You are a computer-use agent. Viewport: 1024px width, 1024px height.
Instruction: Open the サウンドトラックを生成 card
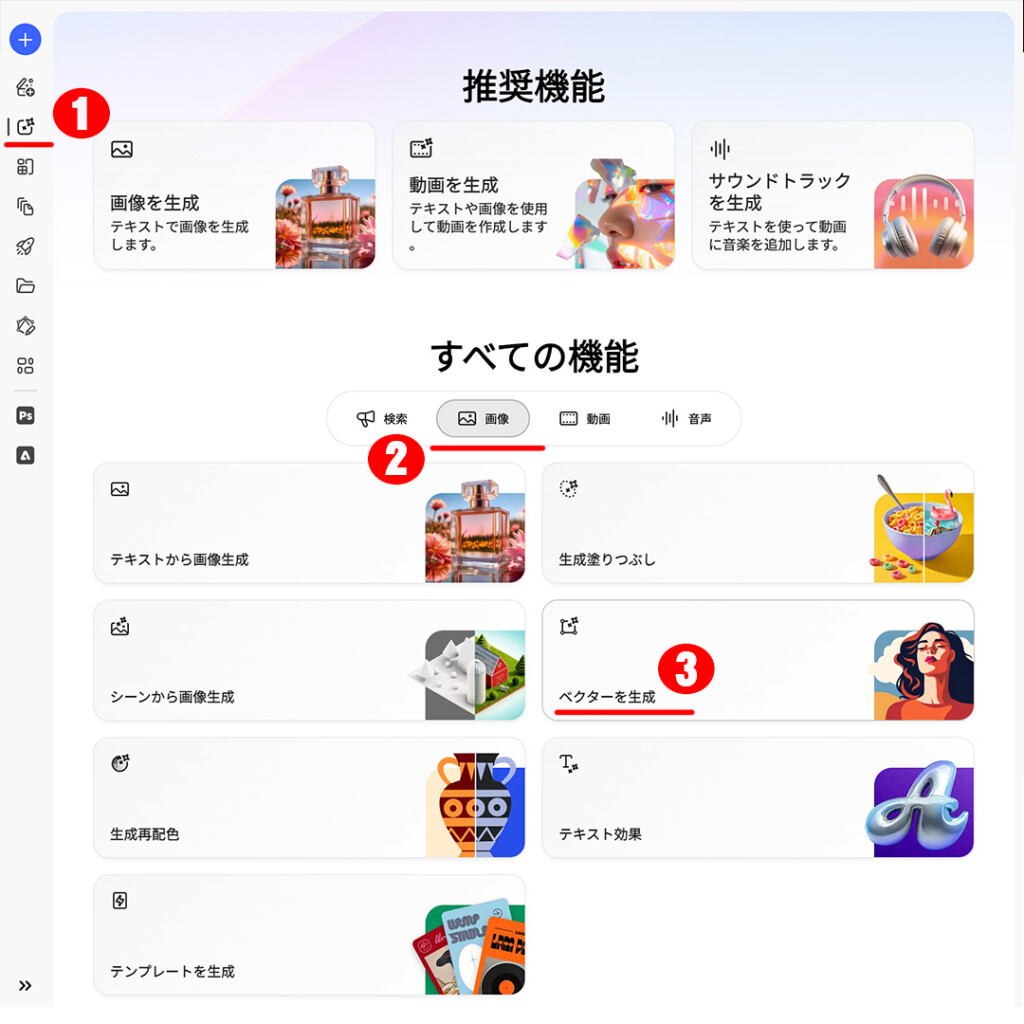[832, 196]
